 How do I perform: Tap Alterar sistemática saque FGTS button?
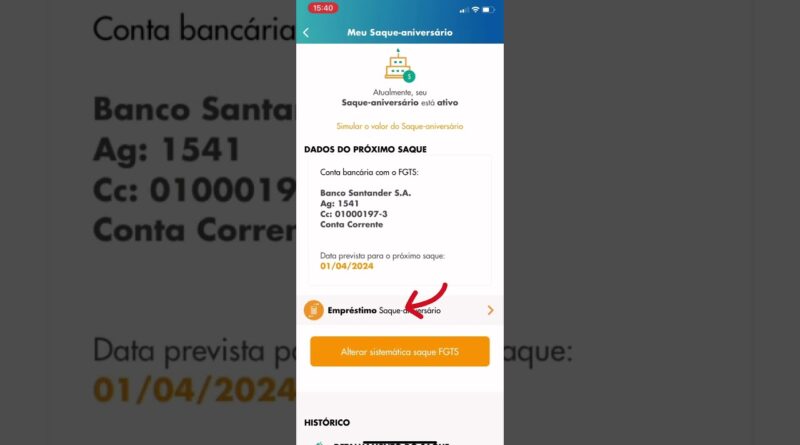[400, 352]
